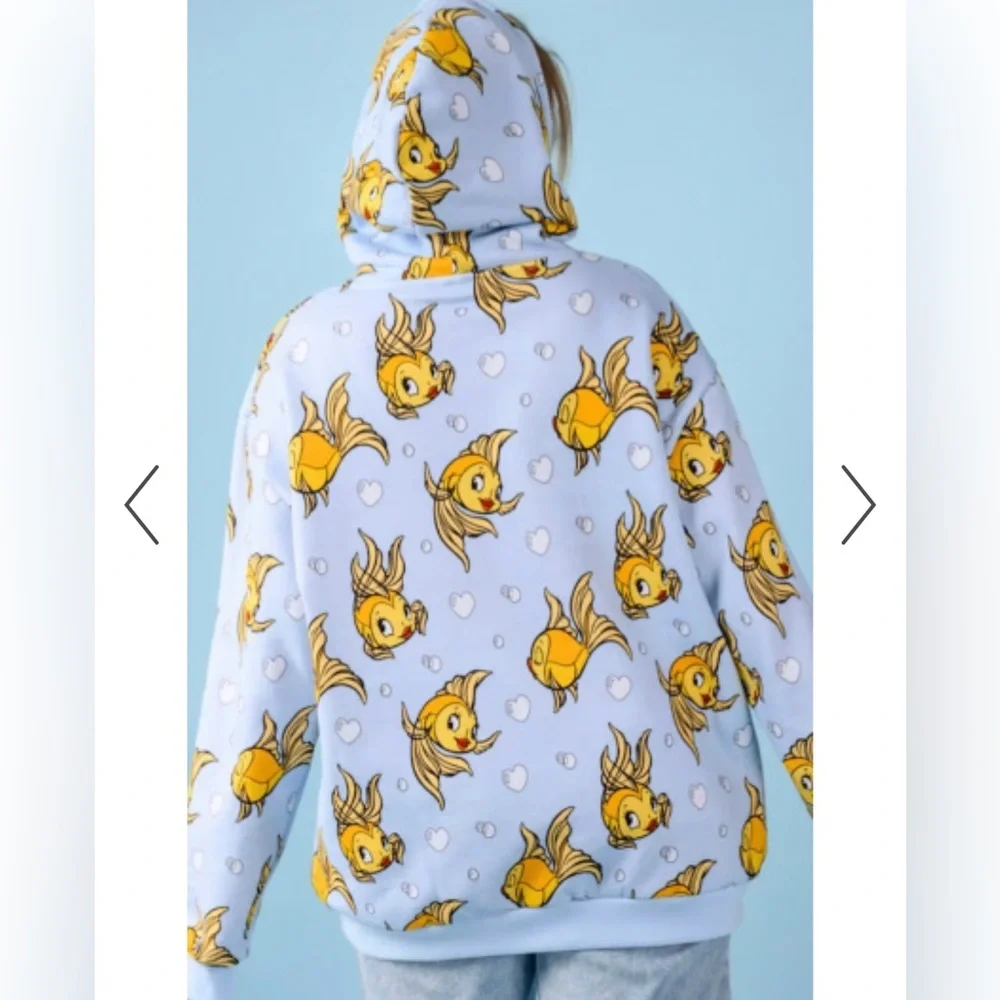Go to the previous product photo
This screenshot has width=1000, height=1000.
[x=142, y=505]
